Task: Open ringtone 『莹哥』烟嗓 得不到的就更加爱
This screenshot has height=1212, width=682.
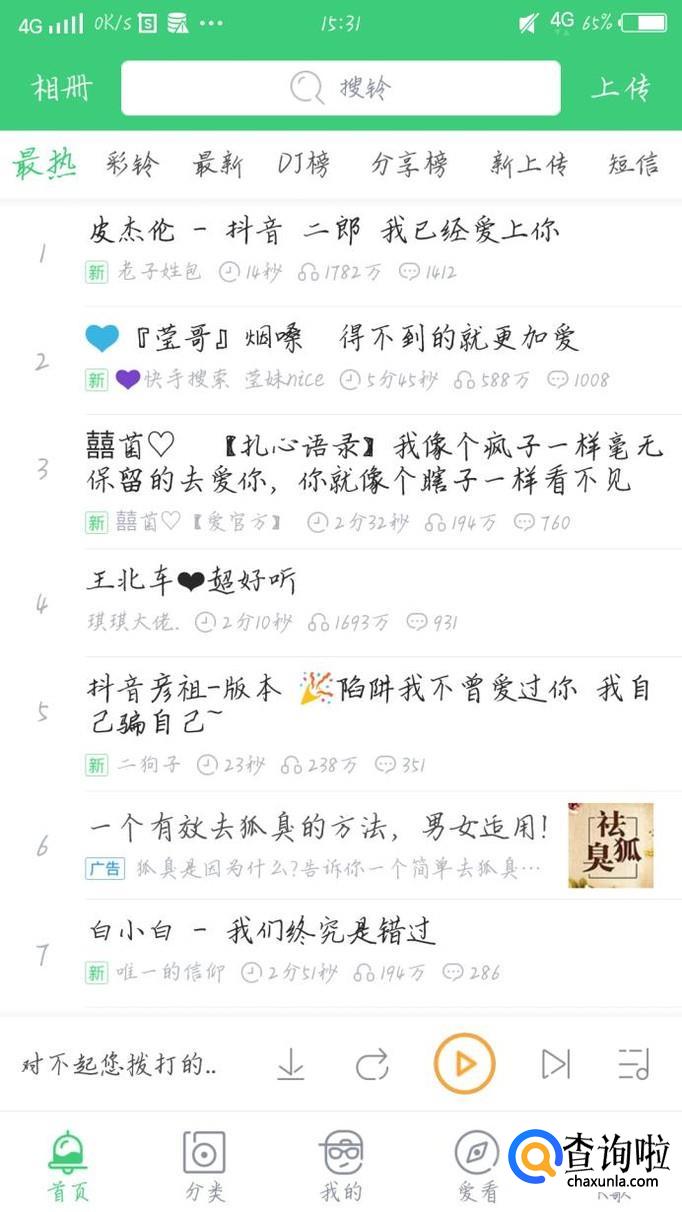Action: [340, 339]
